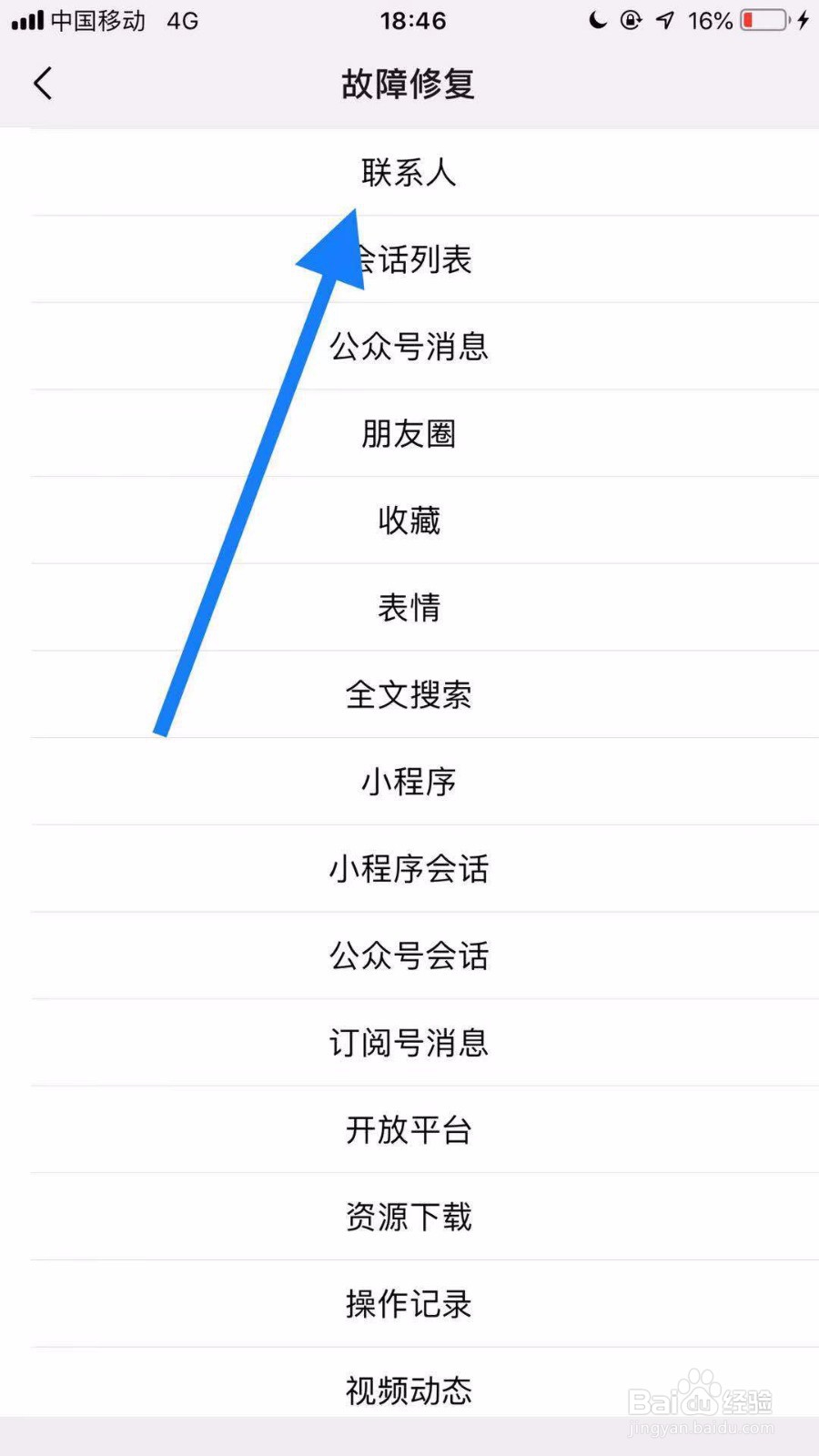Tap 资源下载 to fix resource downloads
Screen dimensions: 819x1456
pyautogui.click(x=409, y=1218)
